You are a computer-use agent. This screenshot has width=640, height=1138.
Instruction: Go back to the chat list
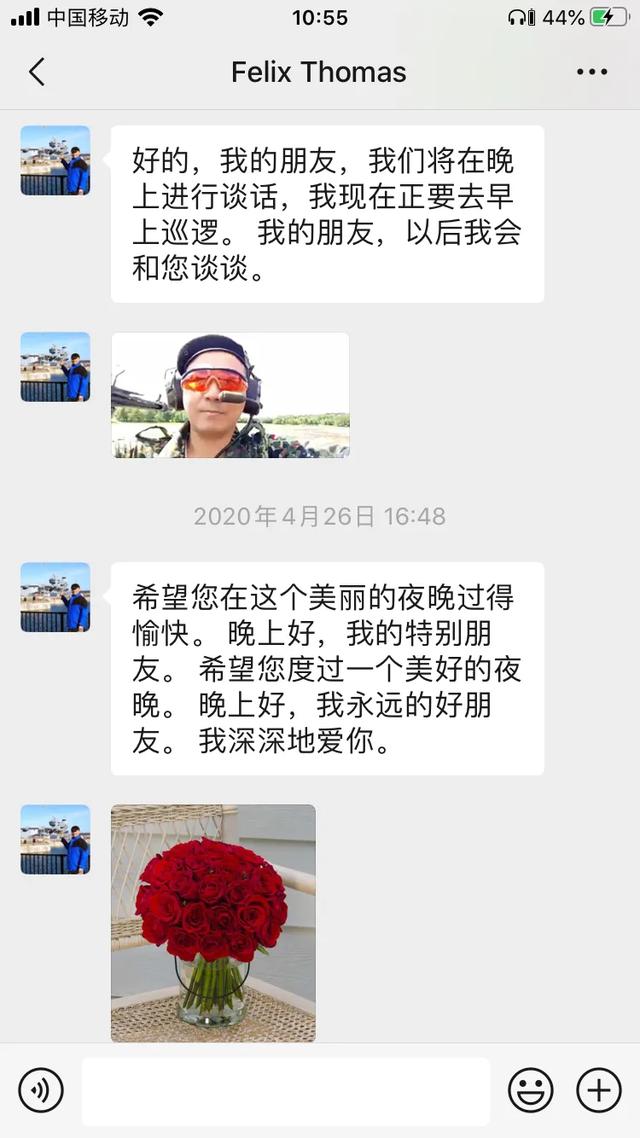coord(37,72)
